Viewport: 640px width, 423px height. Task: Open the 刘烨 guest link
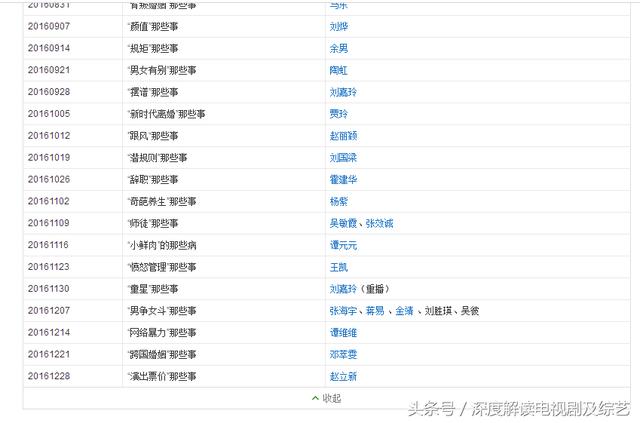(x=339, y=27)
